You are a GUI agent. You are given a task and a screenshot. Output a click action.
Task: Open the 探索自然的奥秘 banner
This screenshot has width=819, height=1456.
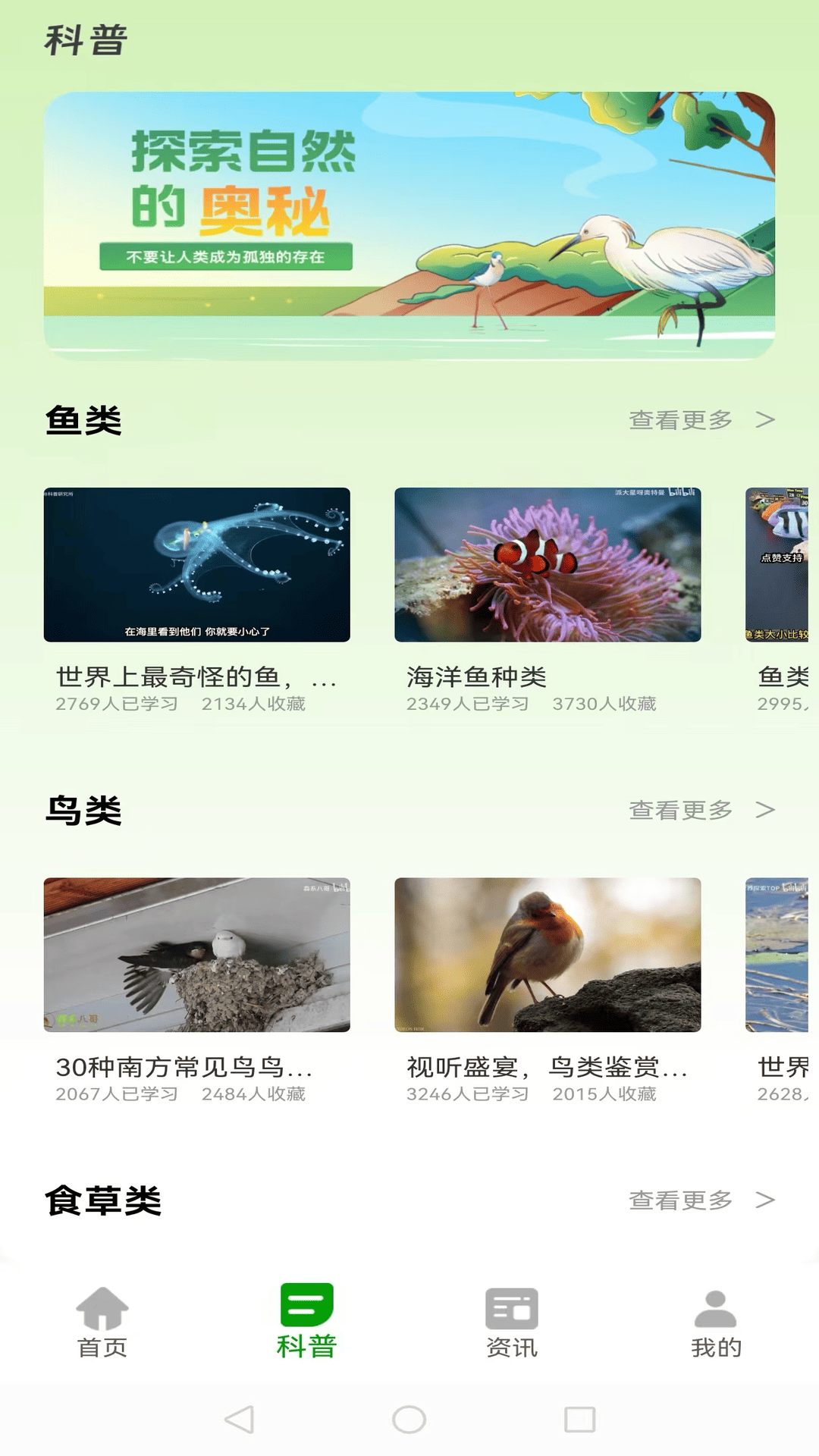pyautogui.click(x=409, y=225)
